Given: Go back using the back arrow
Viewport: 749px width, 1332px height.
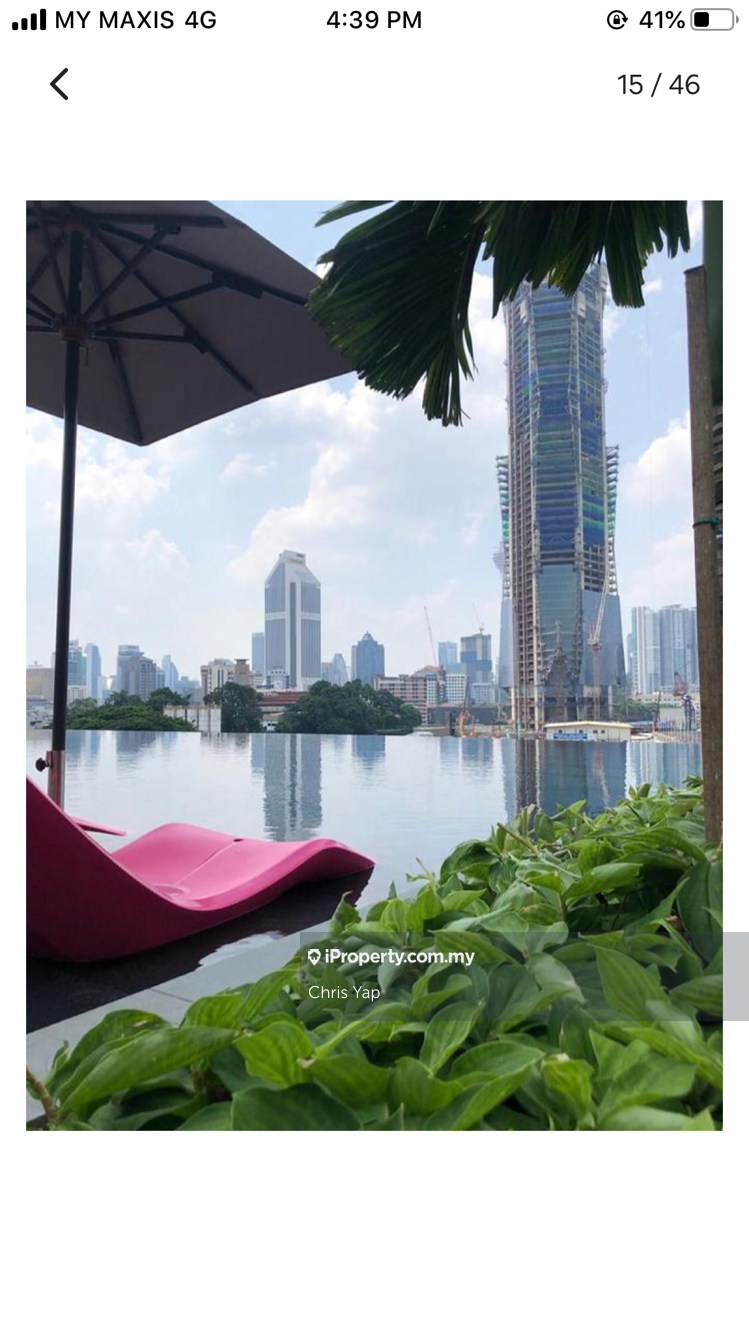Looking at the screenshot, I should coord(60,85).
